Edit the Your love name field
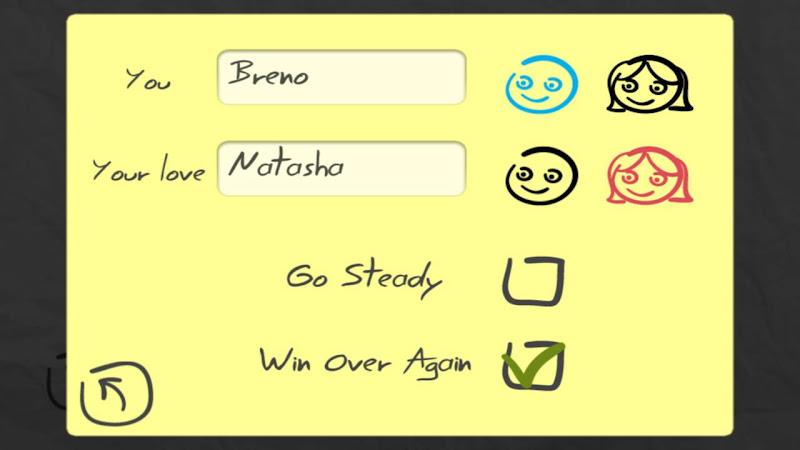 (x=341, y=168)
